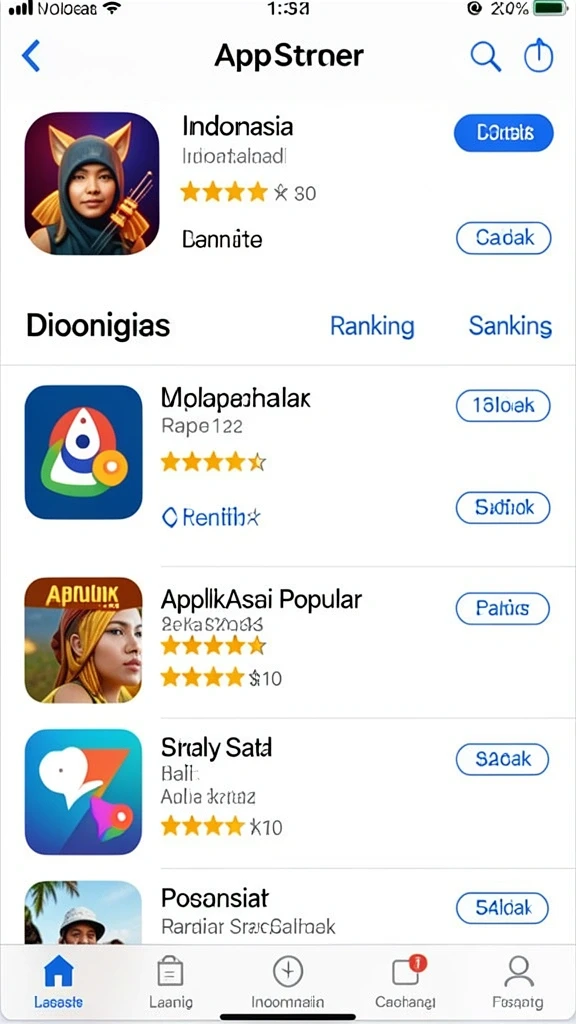The image size is (576, 1024).
Task: Tap the Sadiok button
Action: point(503,507)
